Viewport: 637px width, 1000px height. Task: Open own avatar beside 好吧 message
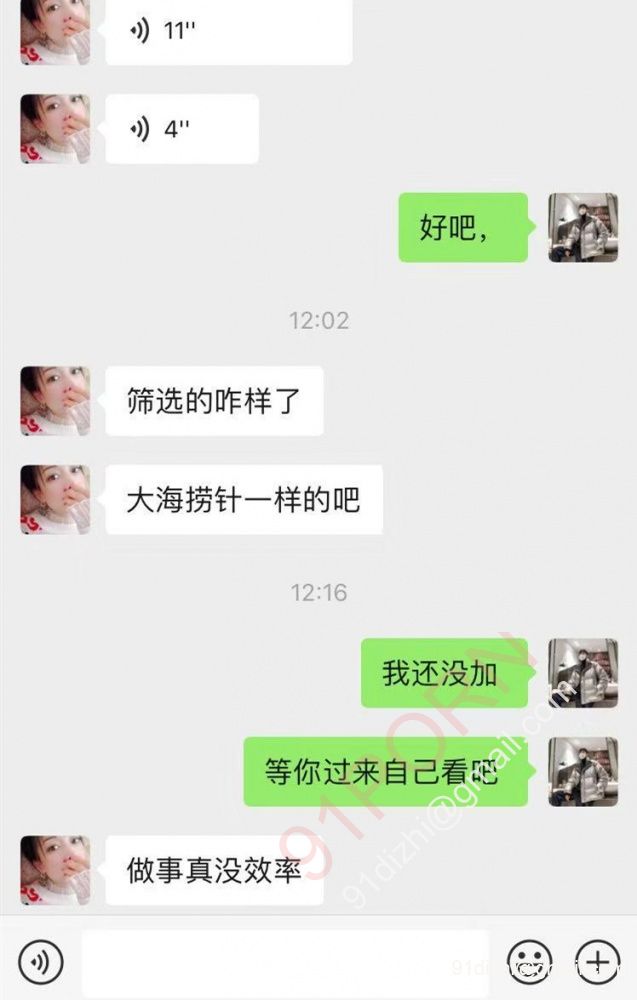(582, 228)
